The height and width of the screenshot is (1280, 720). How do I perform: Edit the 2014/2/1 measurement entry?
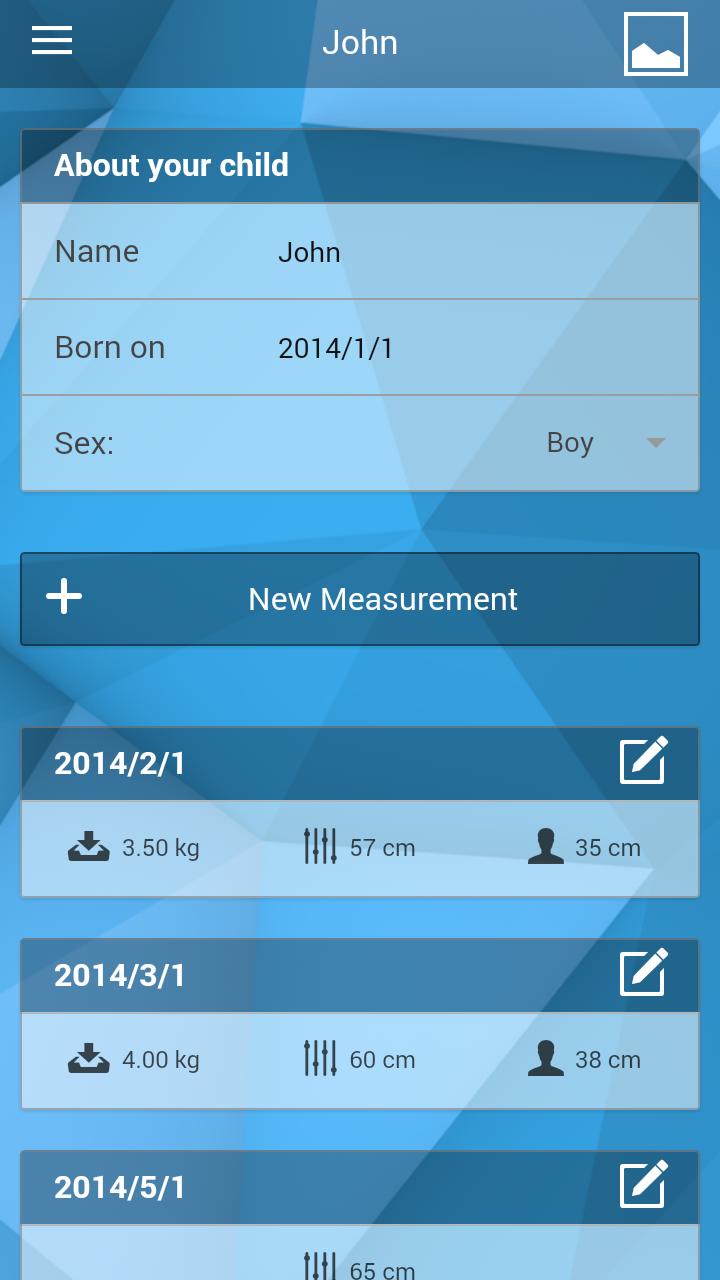[x=644, y=761]
